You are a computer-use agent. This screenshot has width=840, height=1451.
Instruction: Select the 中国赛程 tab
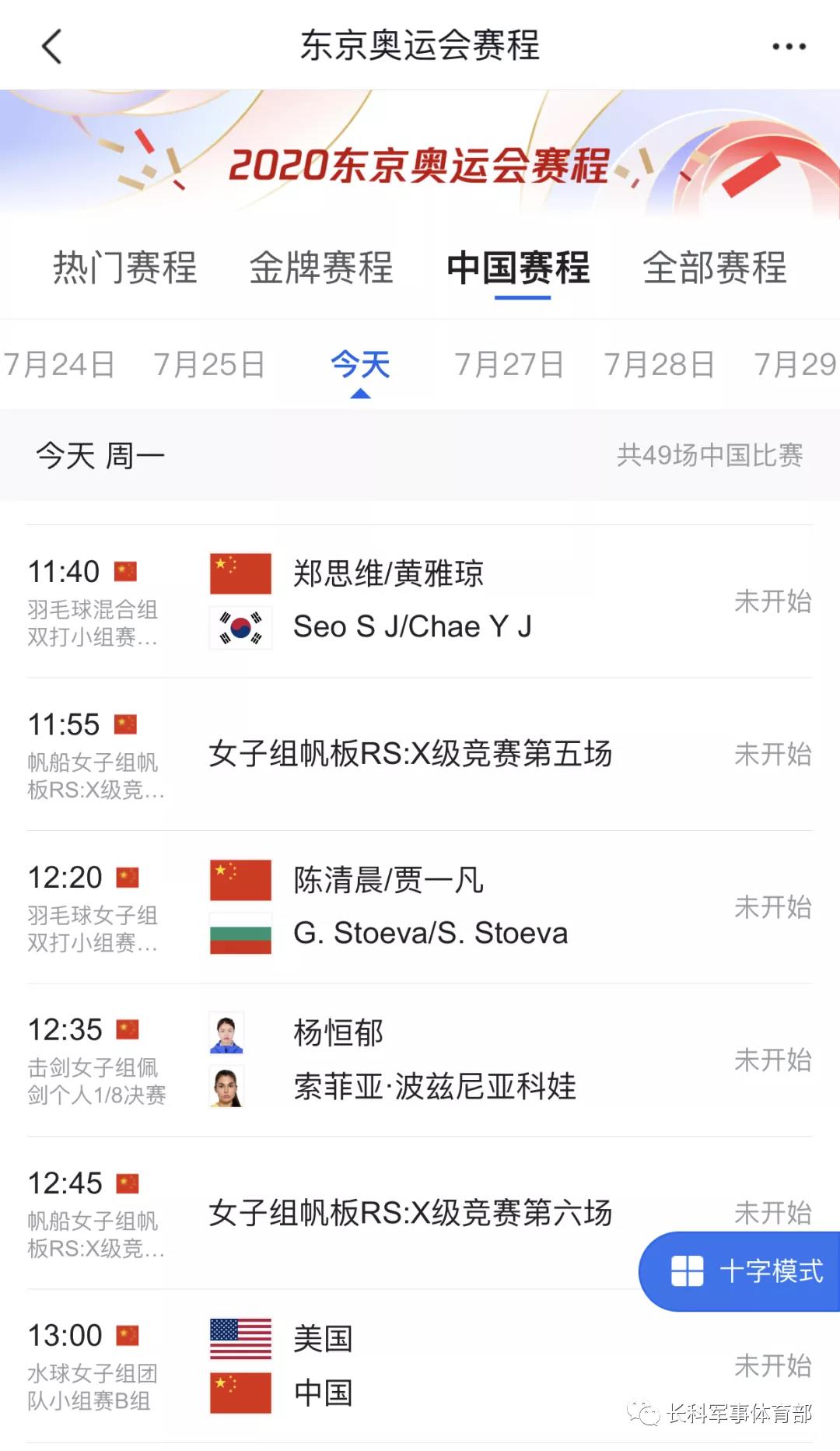click(519, 268)
